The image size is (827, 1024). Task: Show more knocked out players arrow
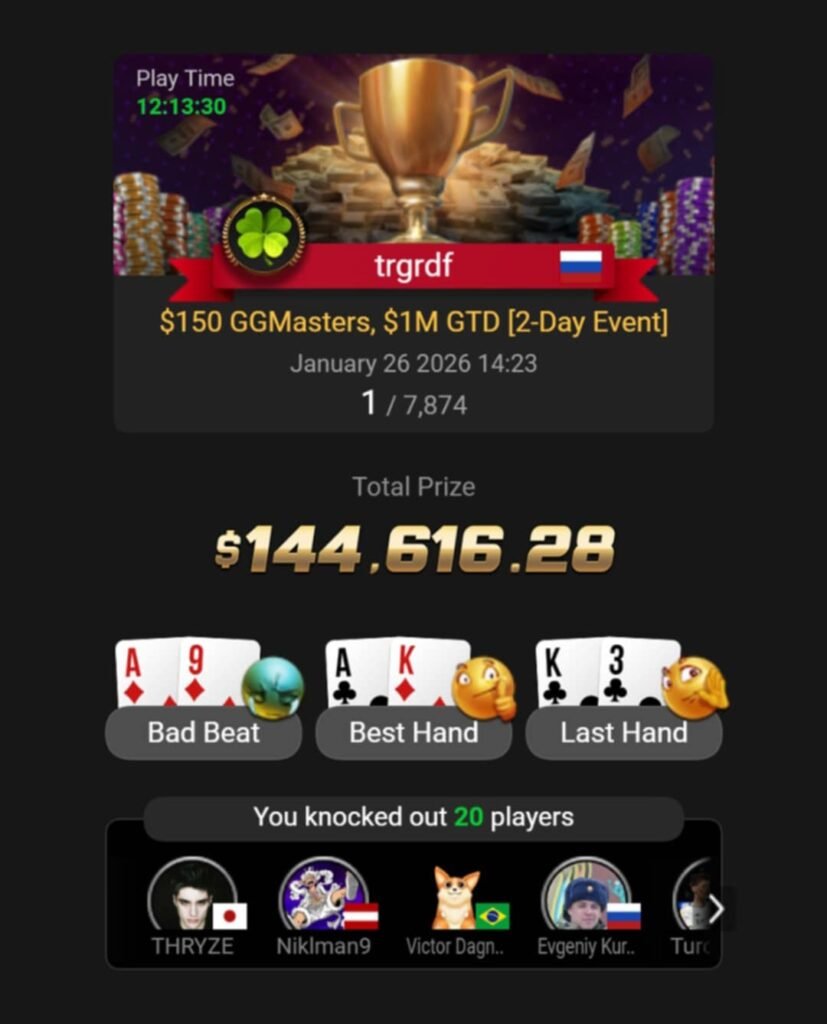tap(716, 909)
